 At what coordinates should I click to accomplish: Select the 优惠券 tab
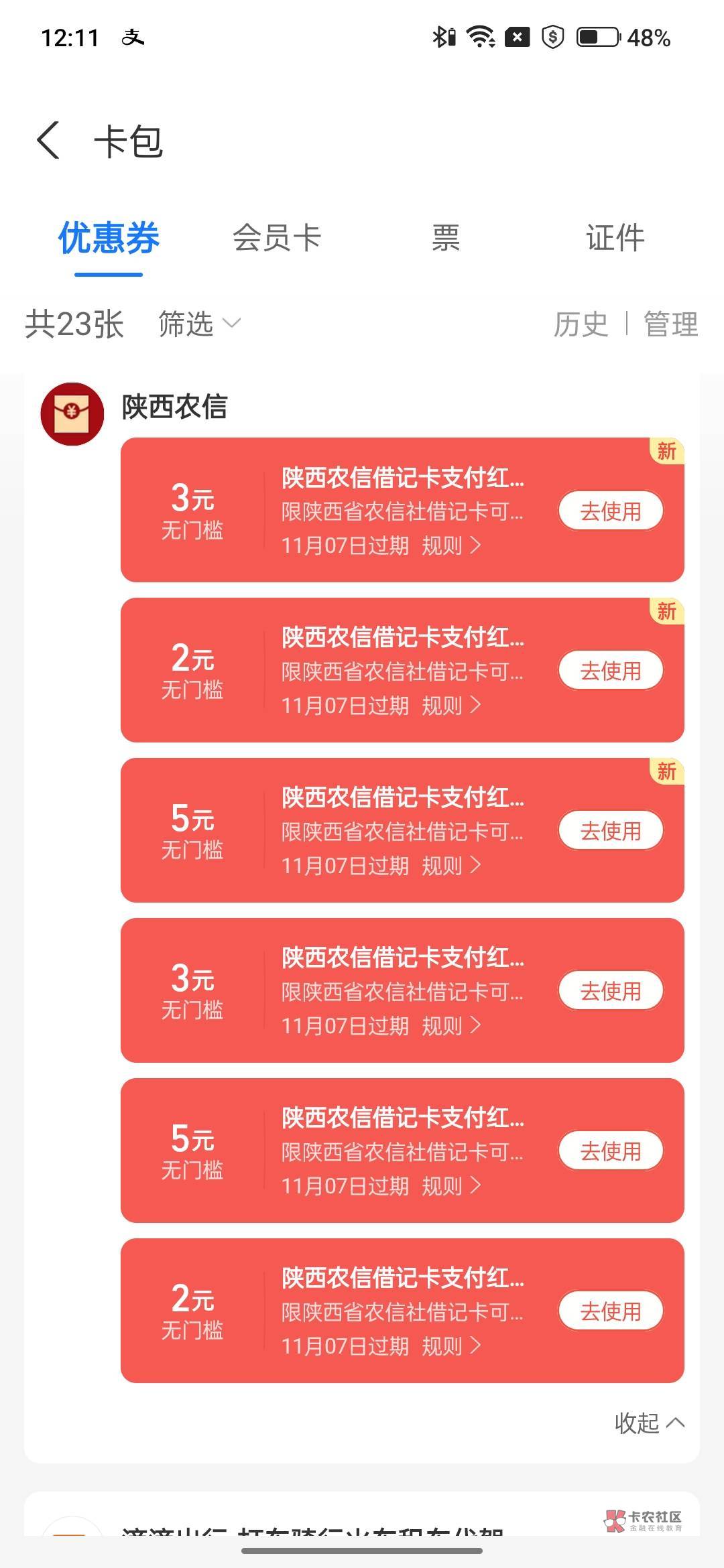coord(109,238)
